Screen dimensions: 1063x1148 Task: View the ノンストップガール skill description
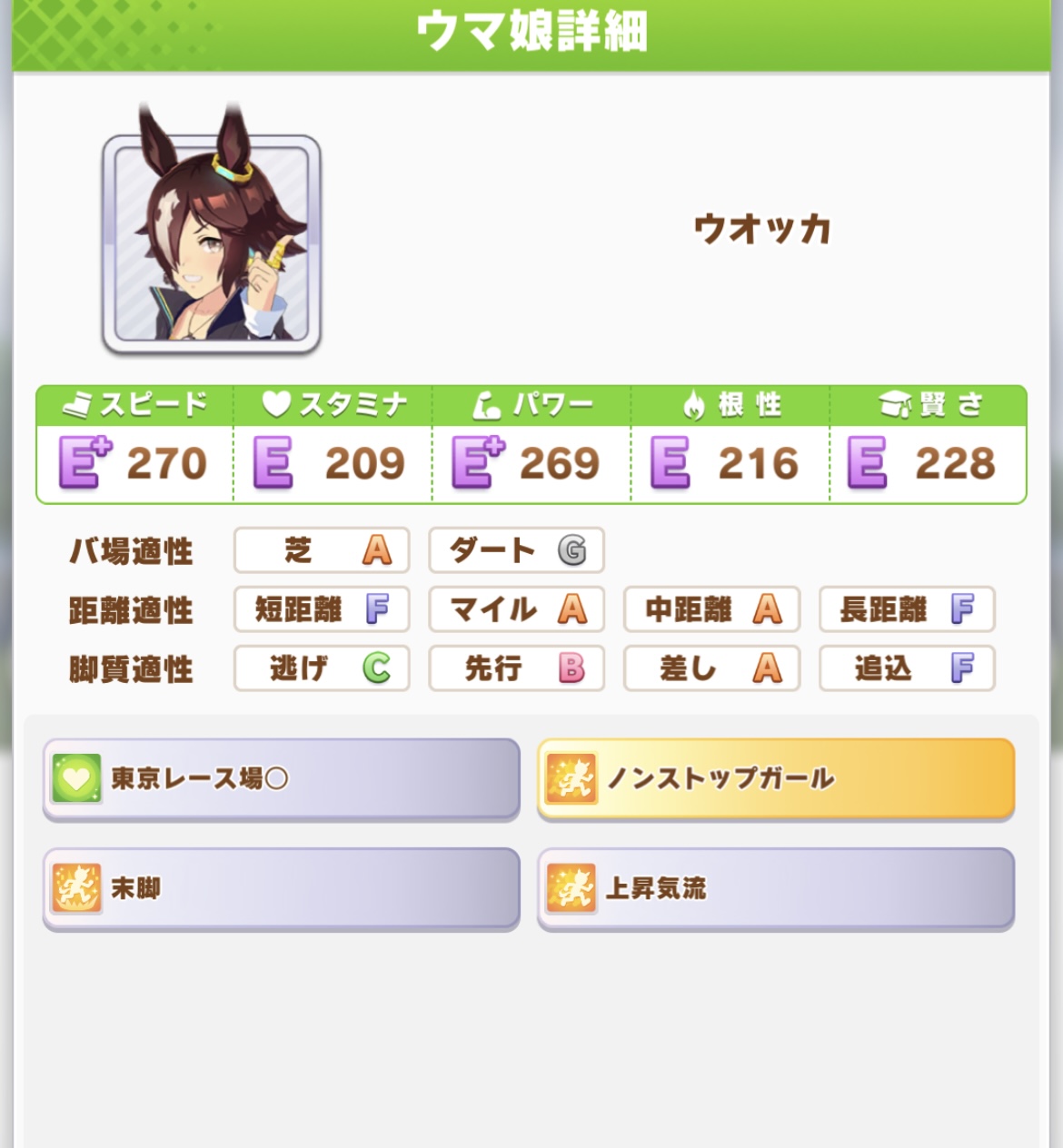click(x=775, y=779)
